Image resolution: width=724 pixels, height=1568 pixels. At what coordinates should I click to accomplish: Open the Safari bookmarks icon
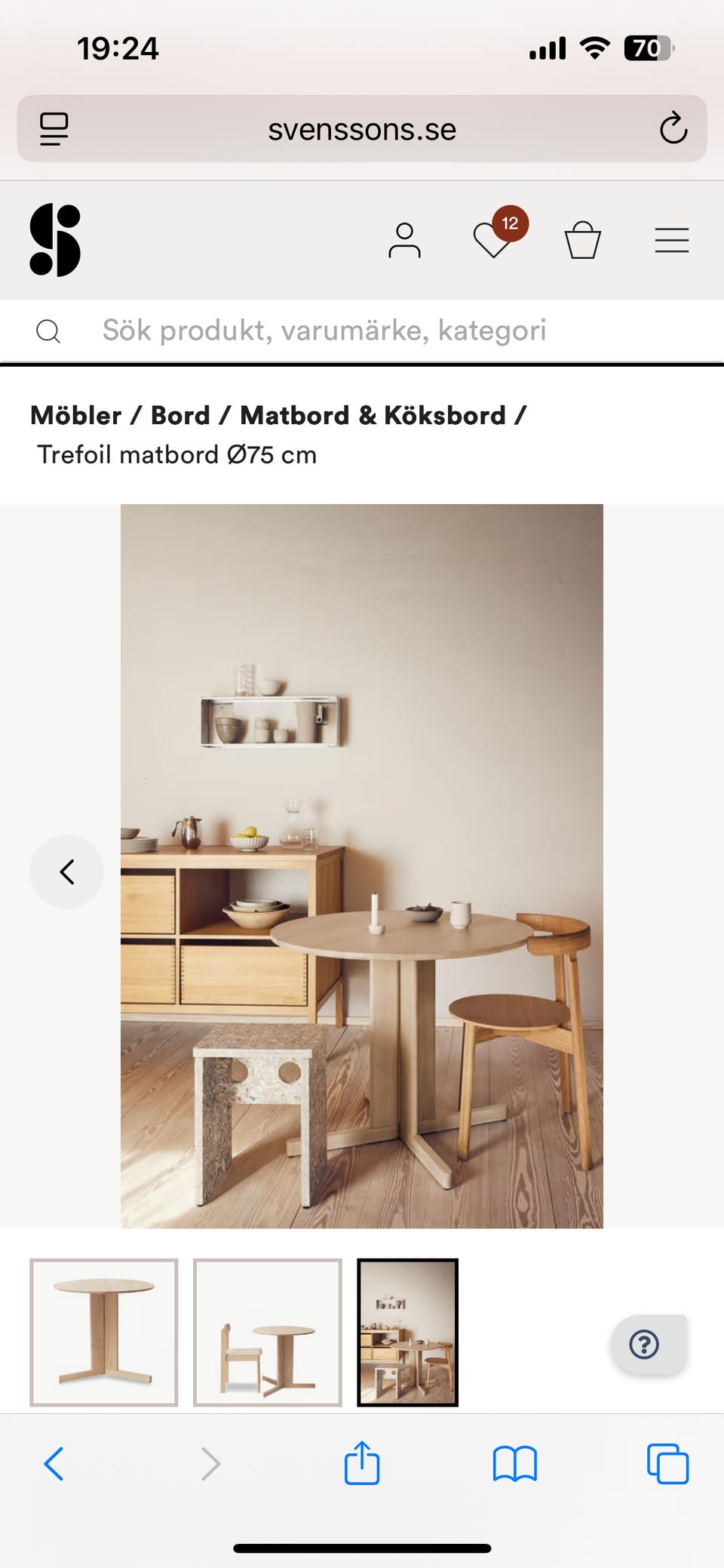(x=514, y=1462)
